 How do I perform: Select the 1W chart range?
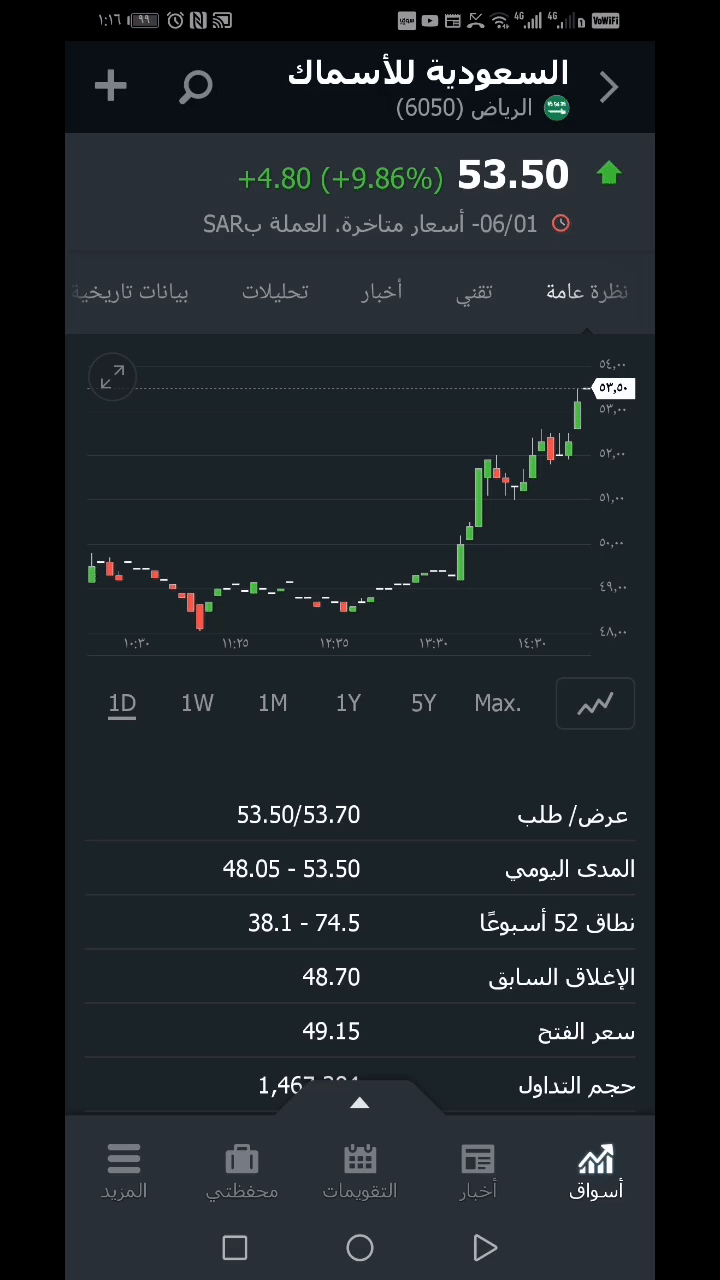coord(197,703)
